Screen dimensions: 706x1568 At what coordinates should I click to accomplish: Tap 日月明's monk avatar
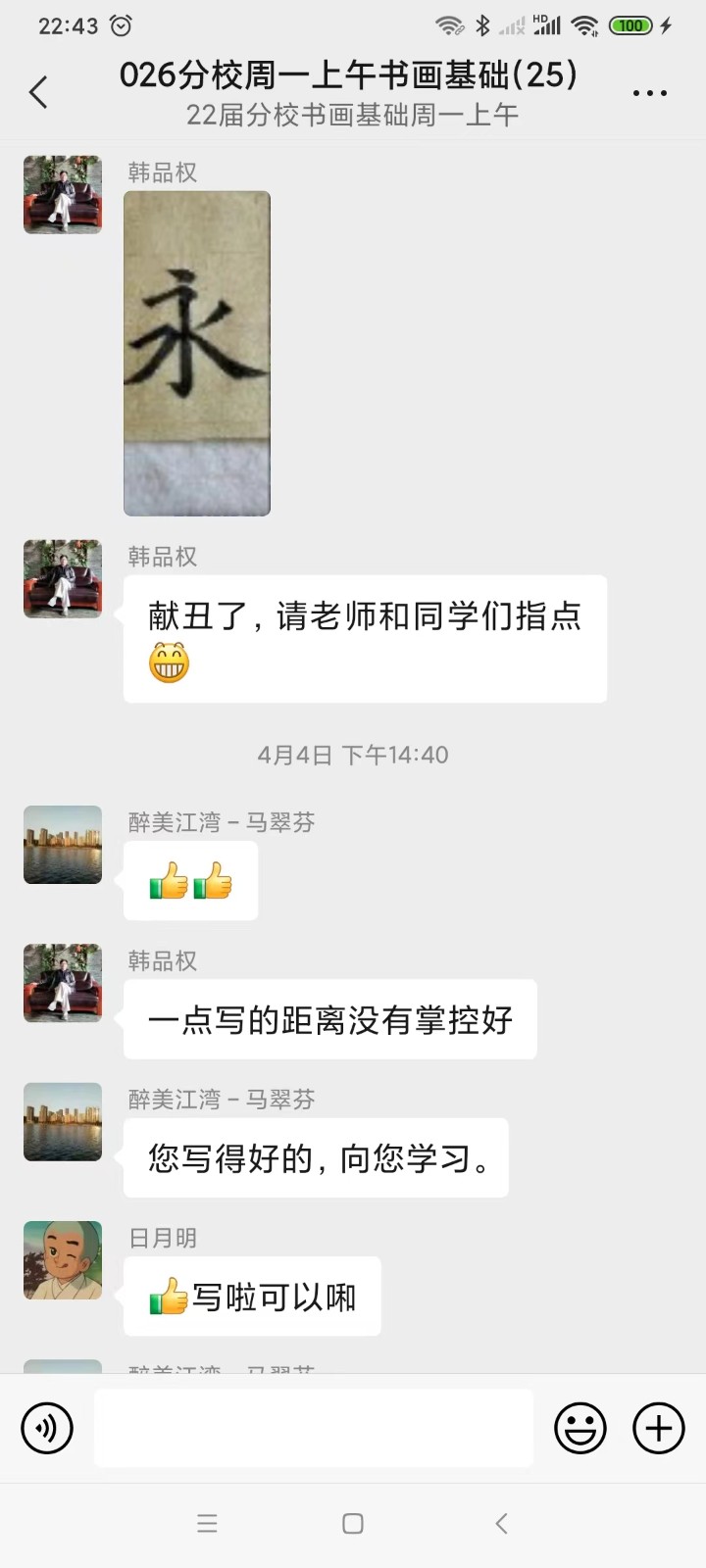pos(63,1260)
